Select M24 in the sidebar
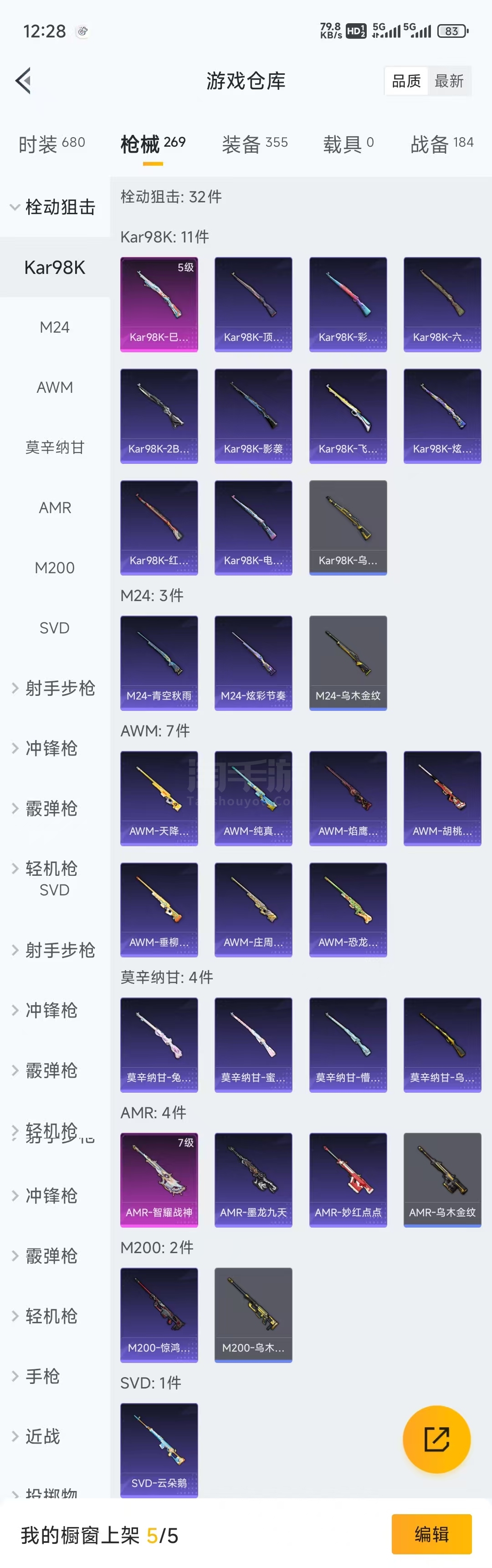 click(x=55, y=328)
